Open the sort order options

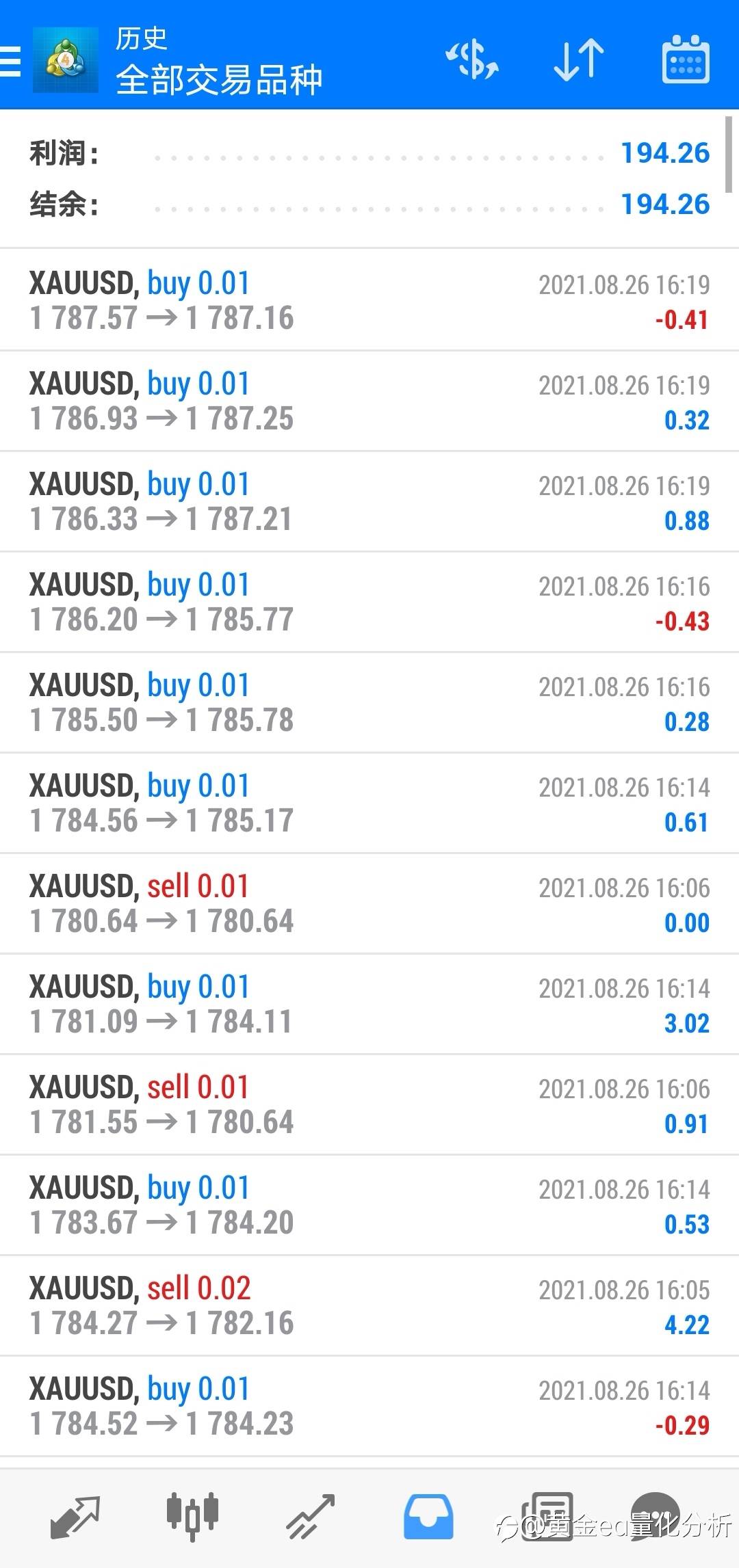pos(578,60)
